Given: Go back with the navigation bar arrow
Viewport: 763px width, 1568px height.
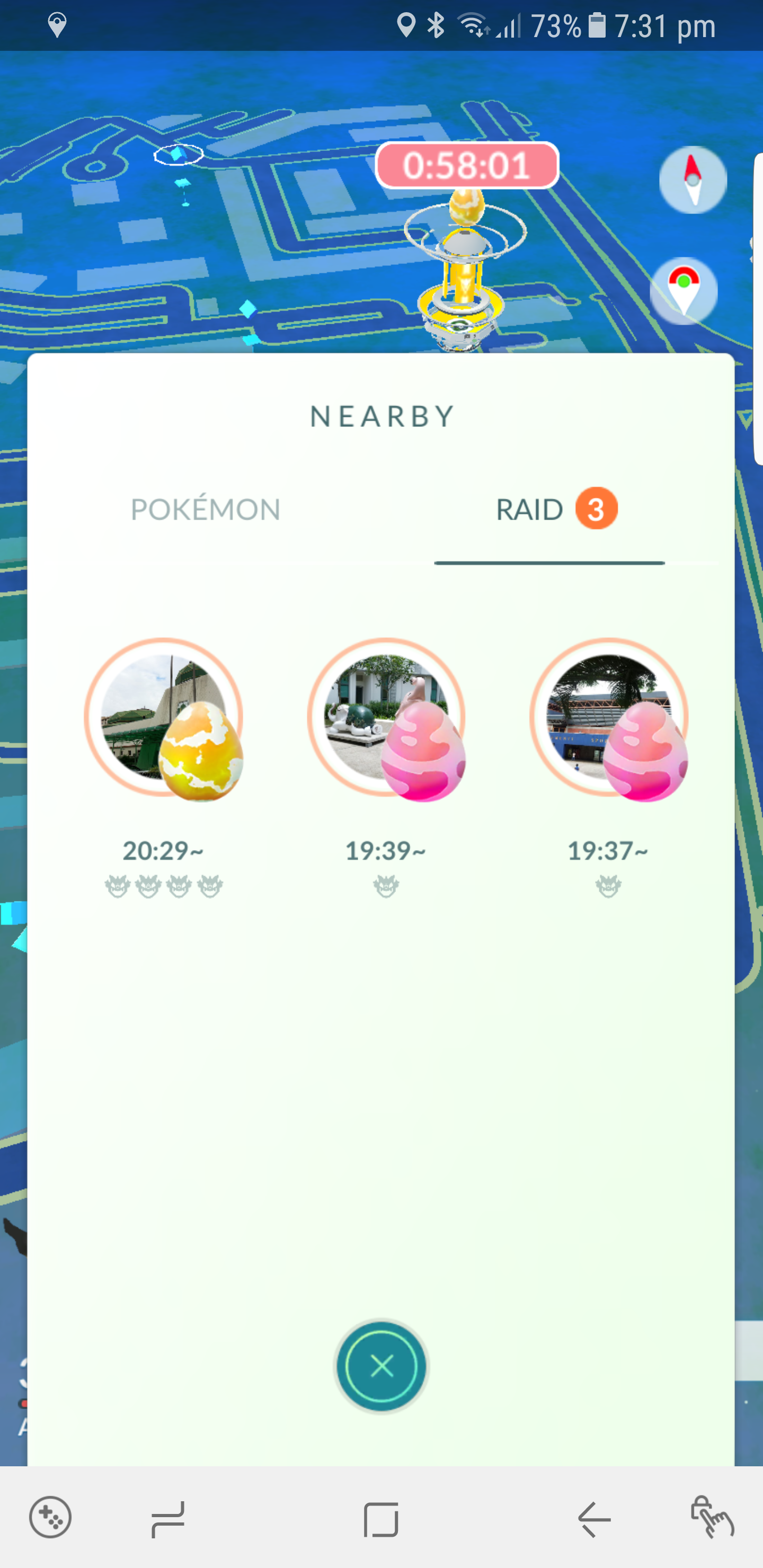Looking at the screenshot, I should (x=594, y=1519).
